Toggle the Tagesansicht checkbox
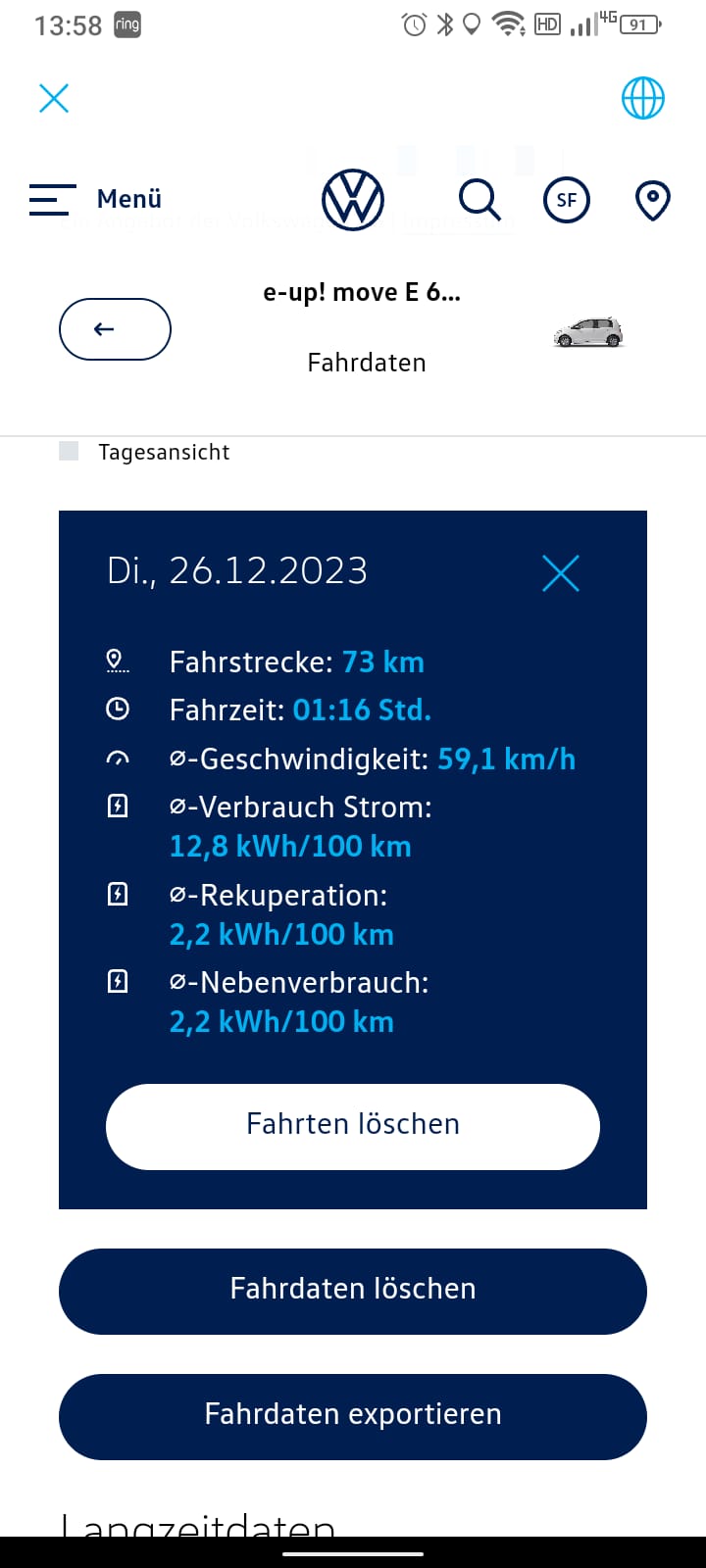Viewport: 706px width, 1568px height. tap(70, 452)
